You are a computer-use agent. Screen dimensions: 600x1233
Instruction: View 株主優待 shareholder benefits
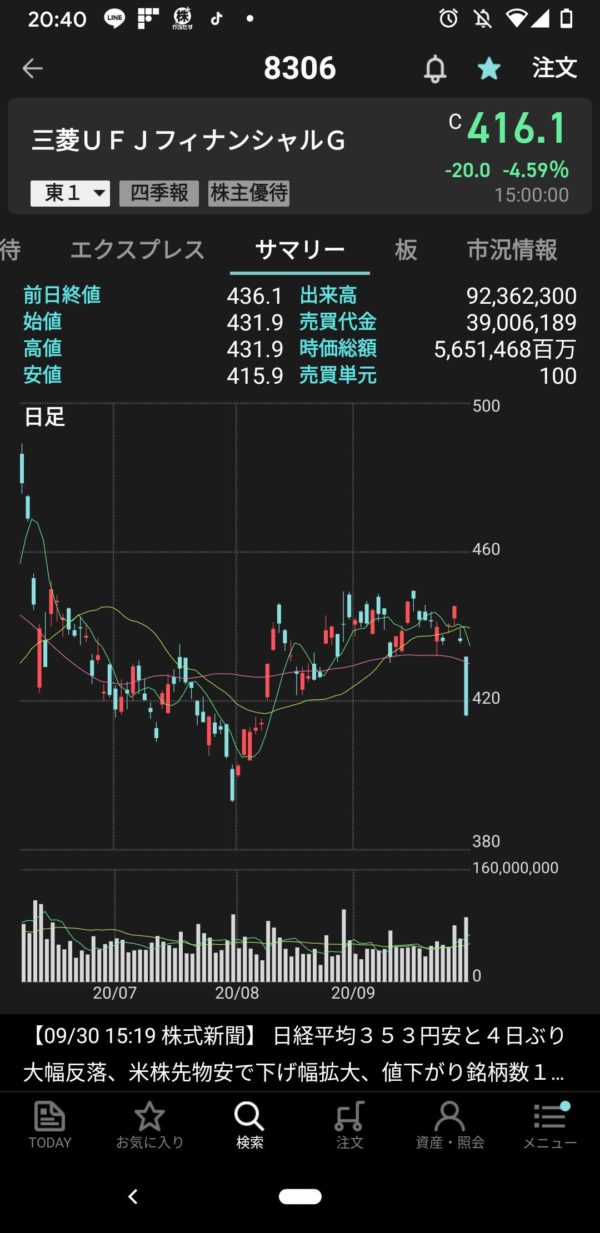coord(248,193)
